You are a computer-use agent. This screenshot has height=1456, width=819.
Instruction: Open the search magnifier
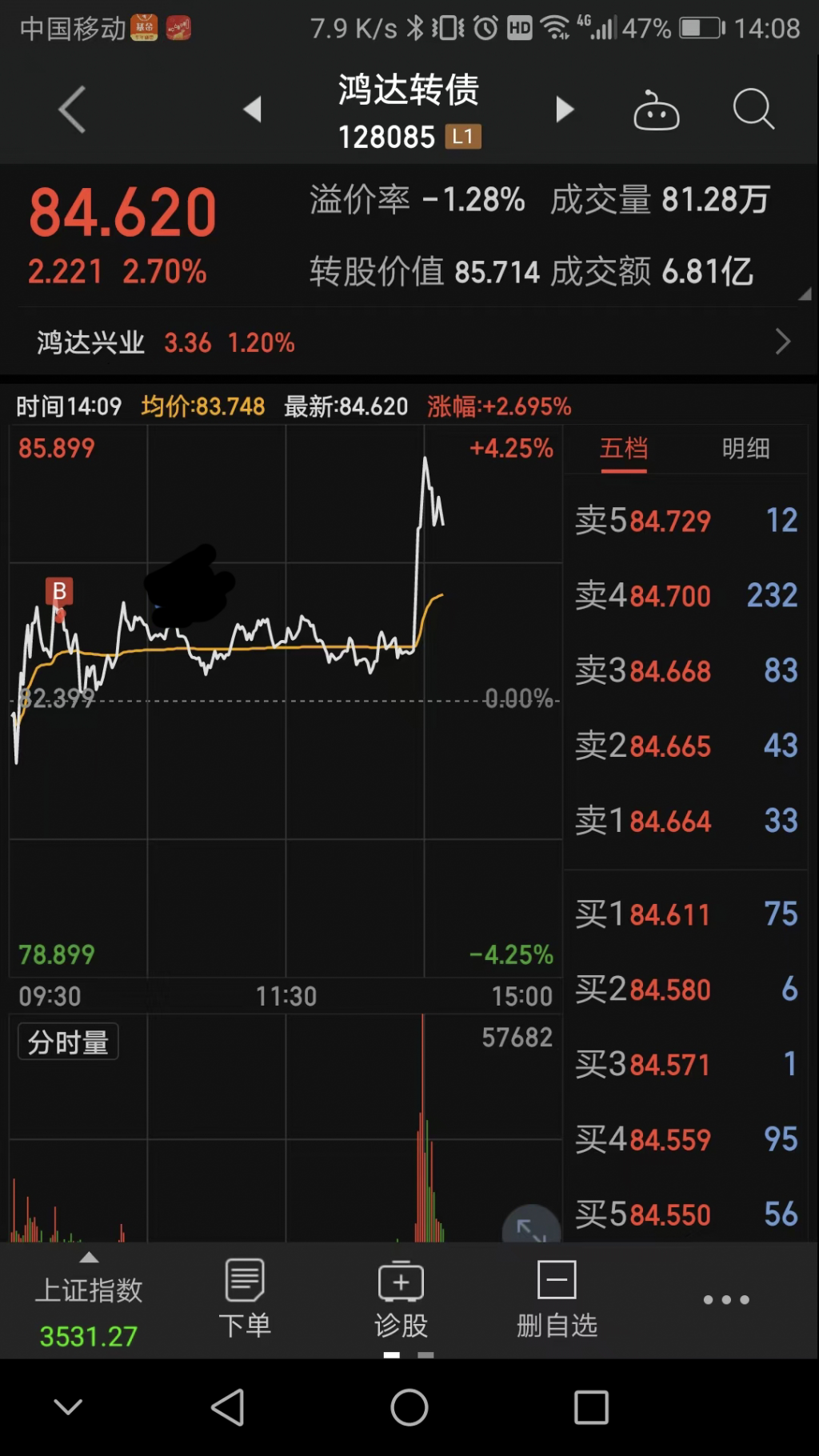tap(753, 109)
